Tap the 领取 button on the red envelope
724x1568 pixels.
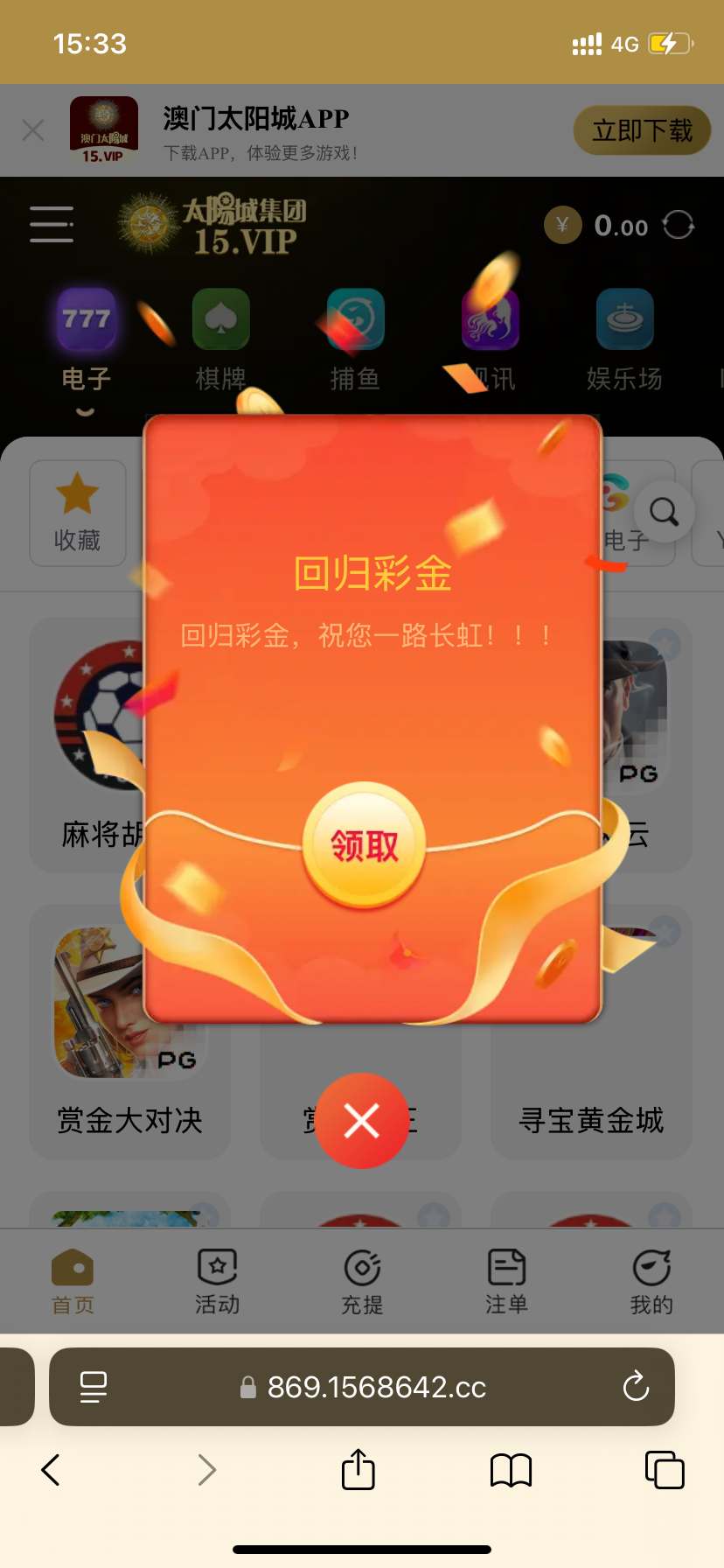(x=364, y=844)
